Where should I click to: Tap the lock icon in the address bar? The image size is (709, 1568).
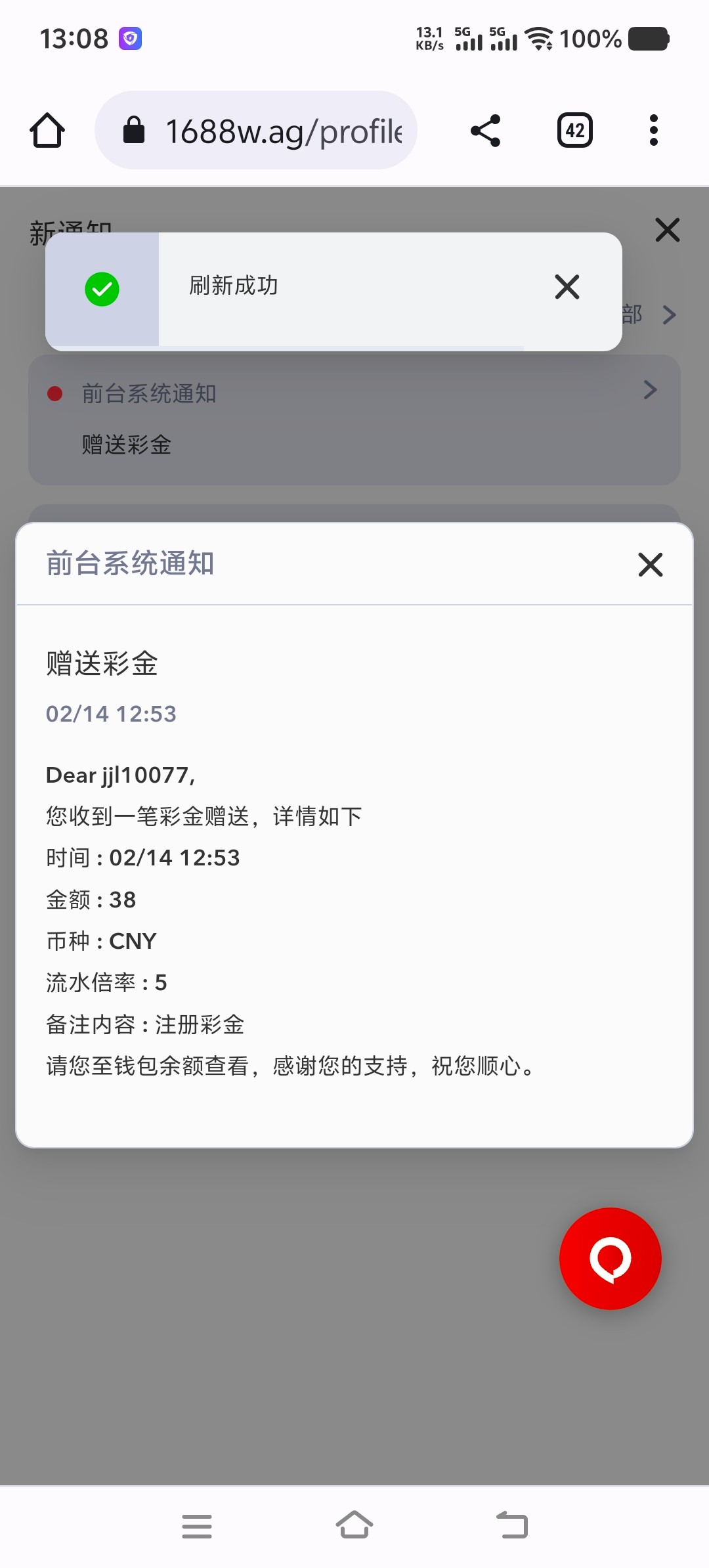point(135,129)
